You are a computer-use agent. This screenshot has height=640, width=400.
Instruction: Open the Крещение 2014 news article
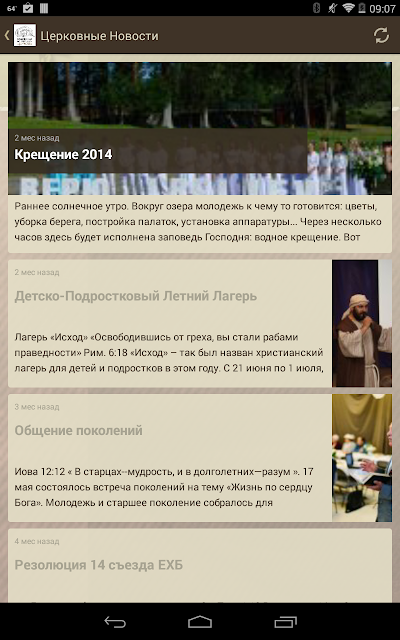point(200,158)
